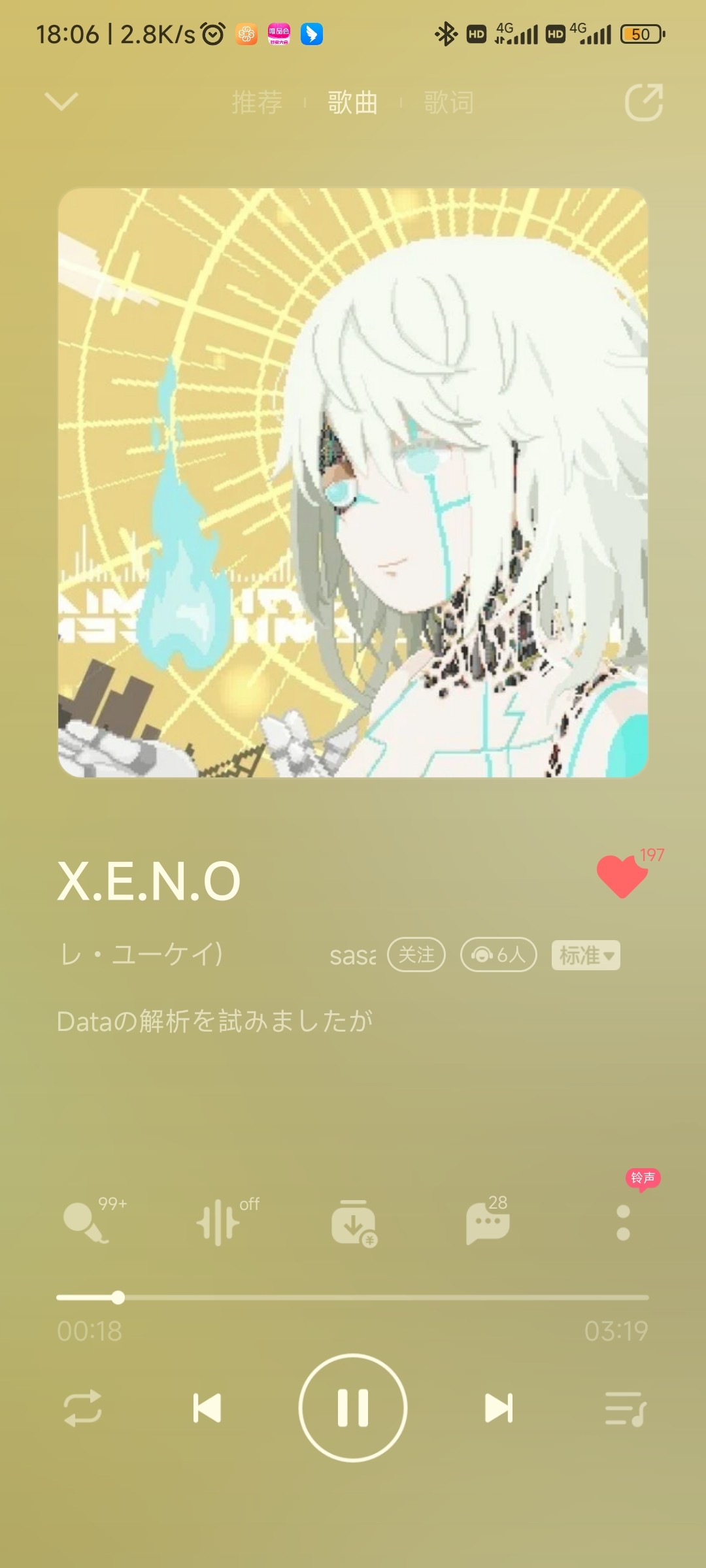Screen dimensions: 706x1568
Task: Share the song X.E.N.O
Action: (644, 102)
